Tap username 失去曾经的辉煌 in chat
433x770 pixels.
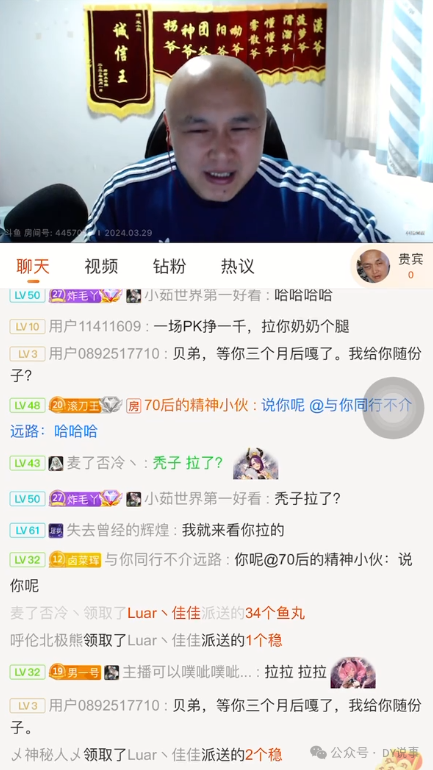pos(118,530)
